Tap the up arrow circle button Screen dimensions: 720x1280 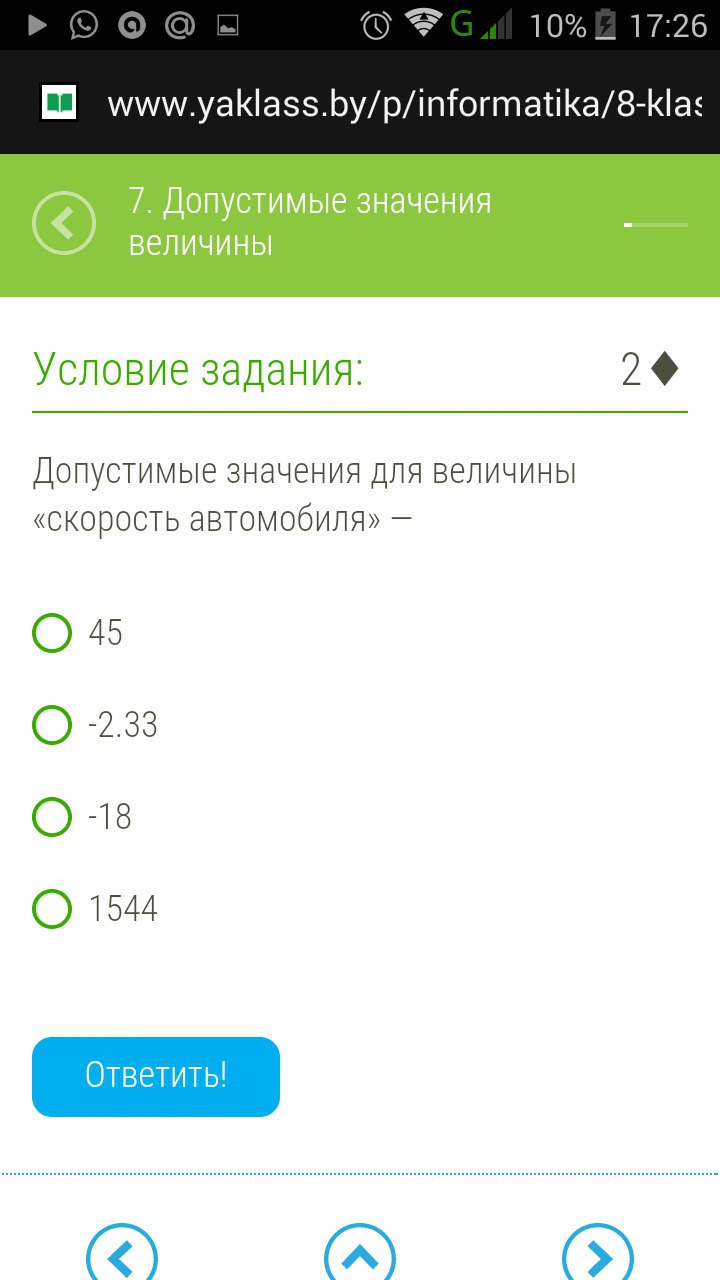(360, 1254)
